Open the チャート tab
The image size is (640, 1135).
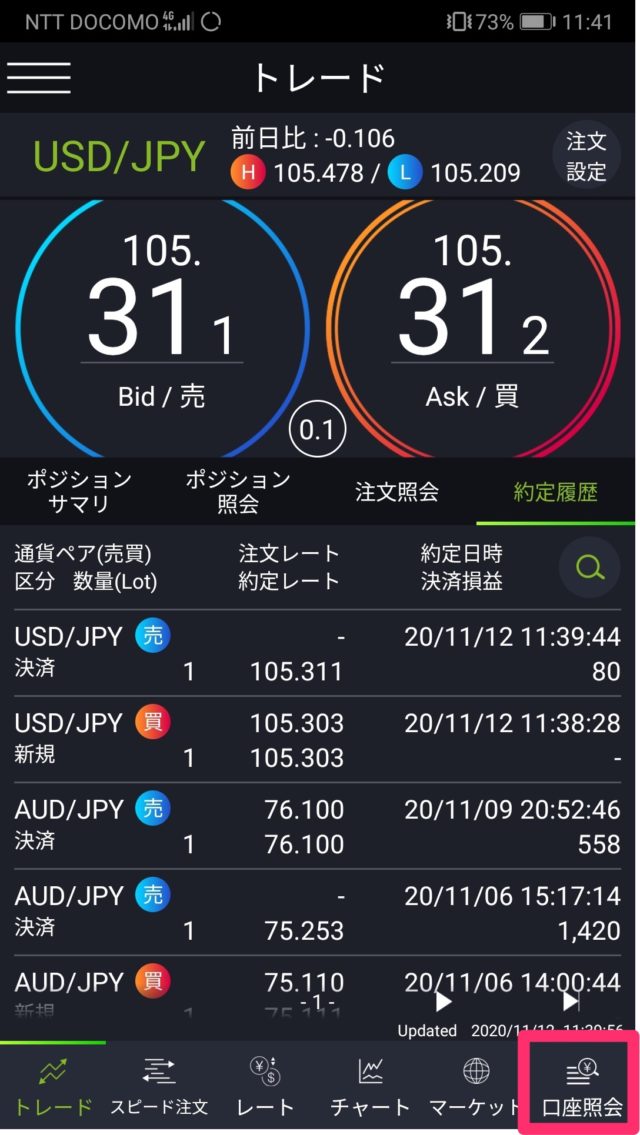tap(370, 1086)
